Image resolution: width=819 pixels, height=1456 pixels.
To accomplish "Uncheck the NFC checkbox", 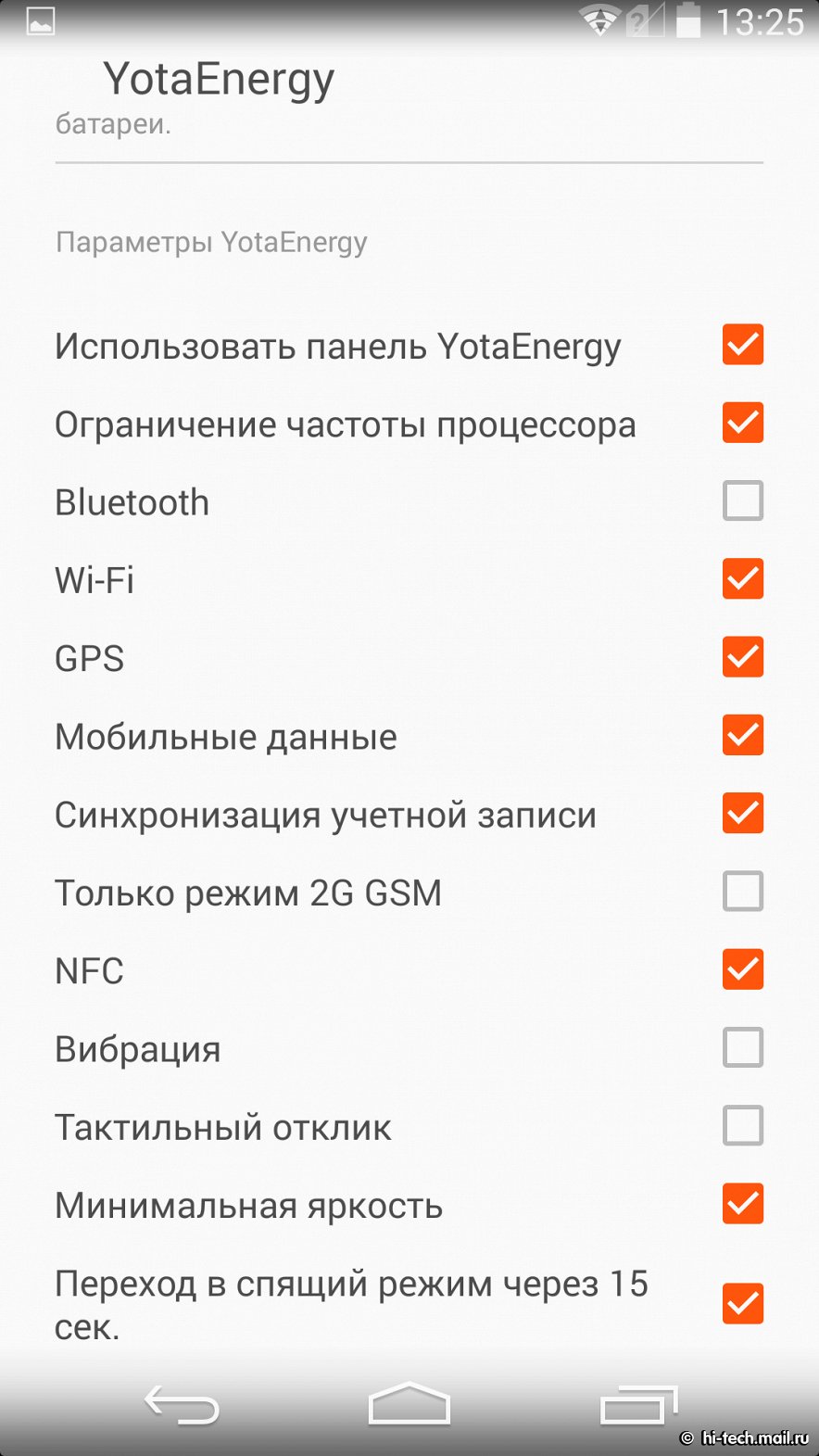I will [x=742, y=969].
